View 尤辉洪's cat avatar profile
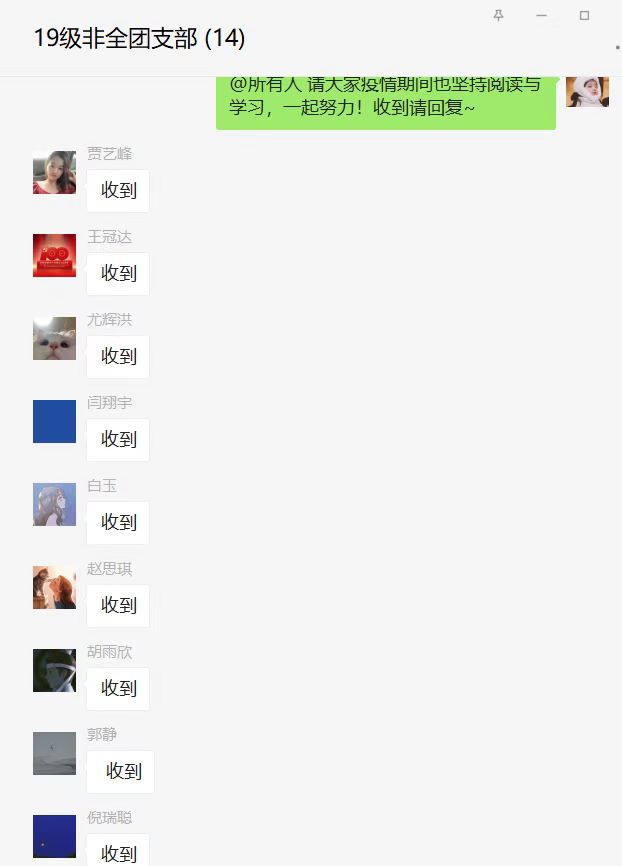 [x=54, y=338]
